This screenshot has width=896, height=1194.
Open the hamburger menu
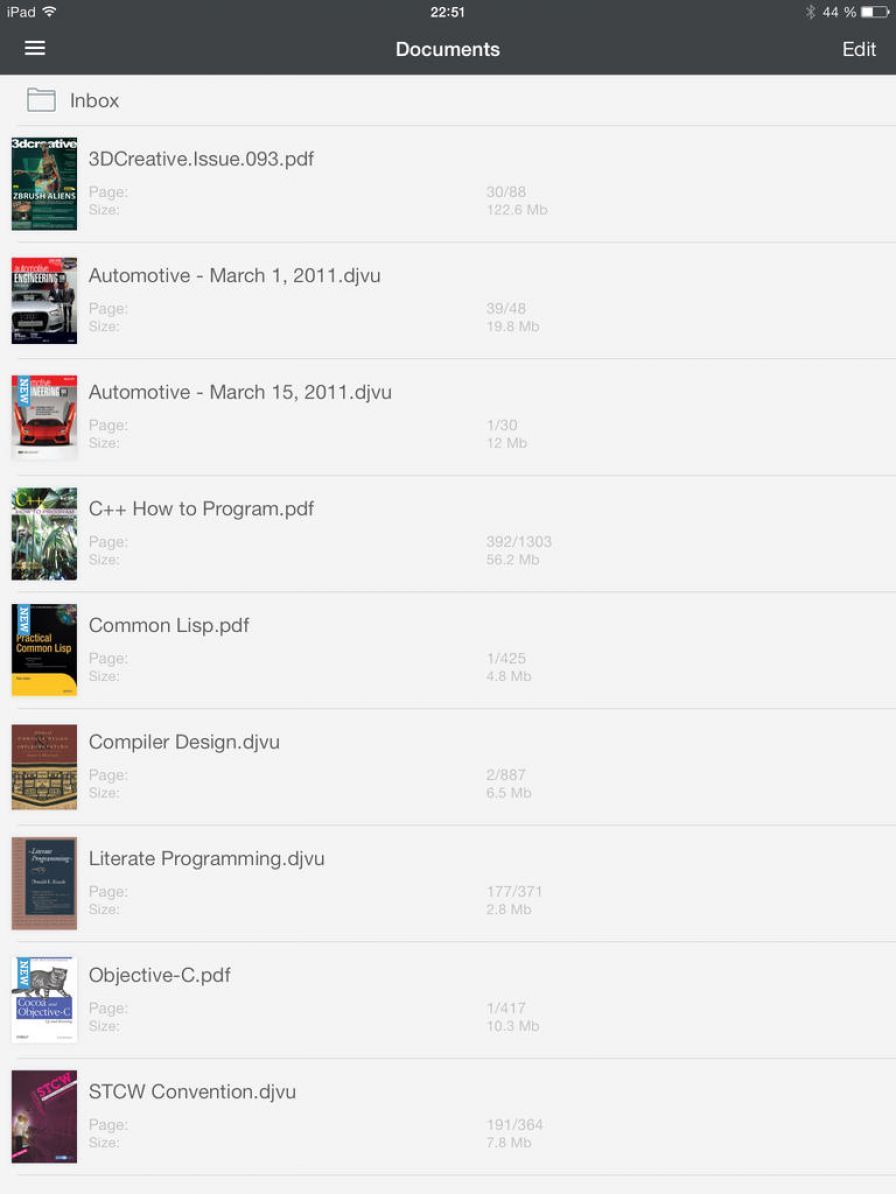35,49
